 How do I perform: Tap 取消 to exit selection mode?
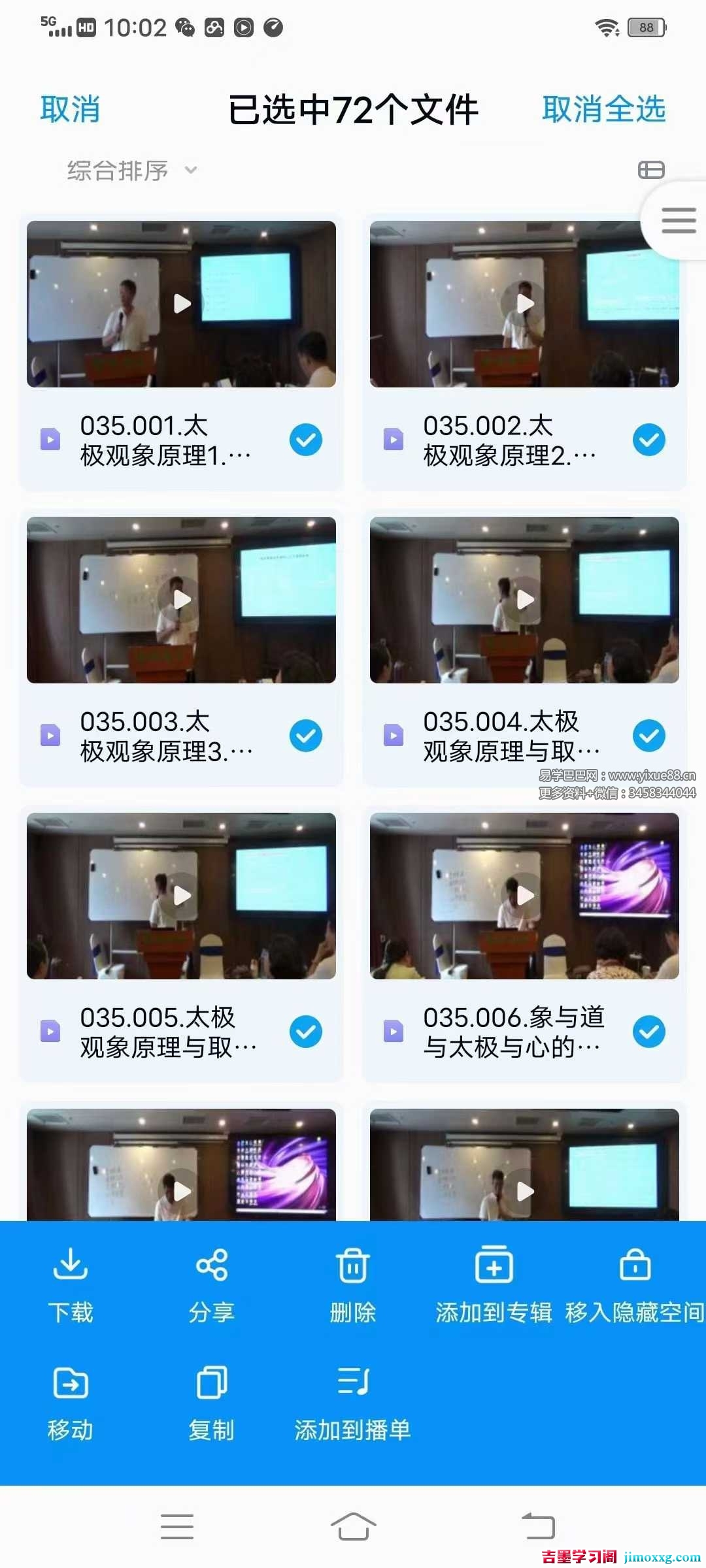69,109
